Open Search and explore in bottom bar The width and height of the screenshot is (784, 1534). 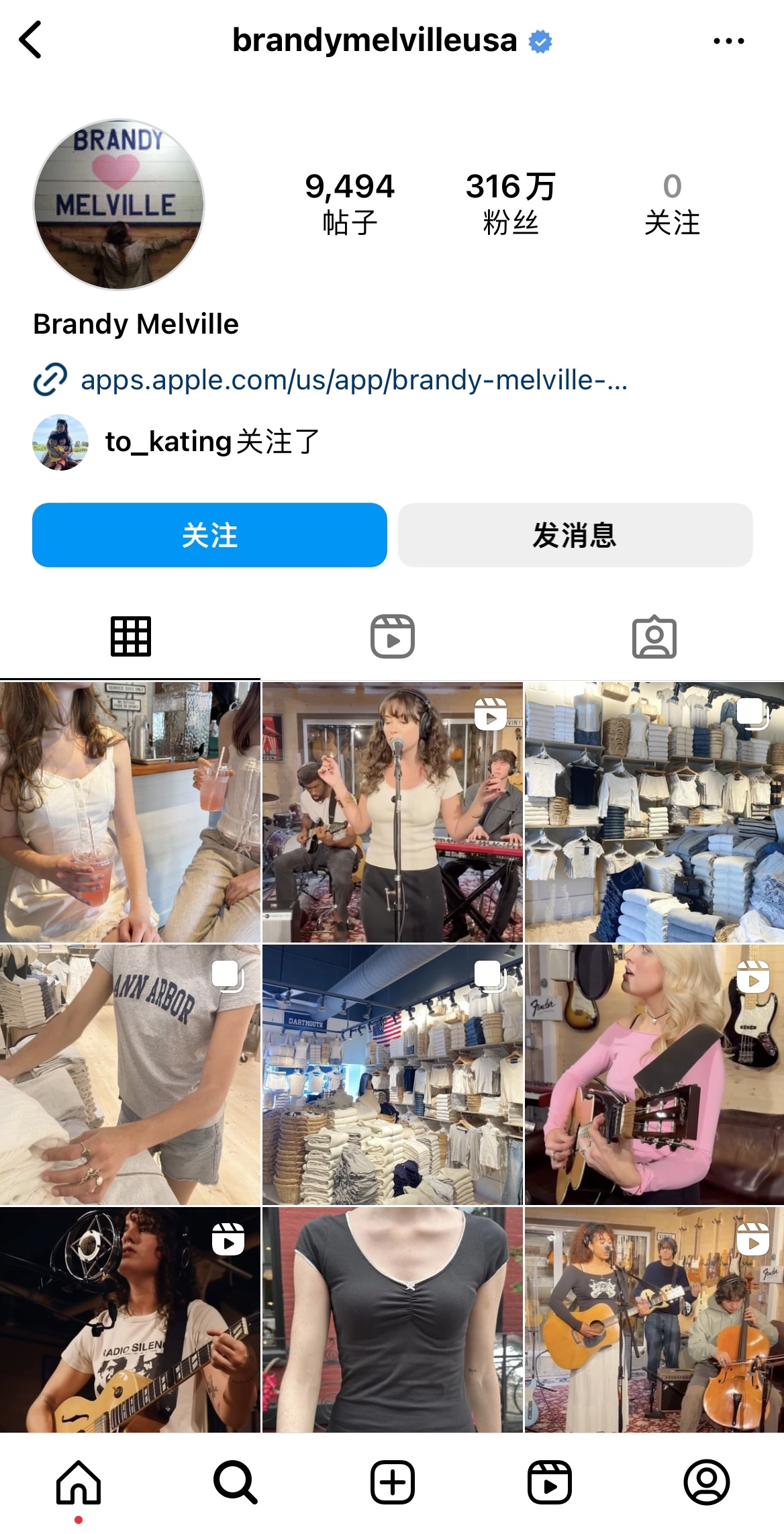click(x=235, y=1482)
